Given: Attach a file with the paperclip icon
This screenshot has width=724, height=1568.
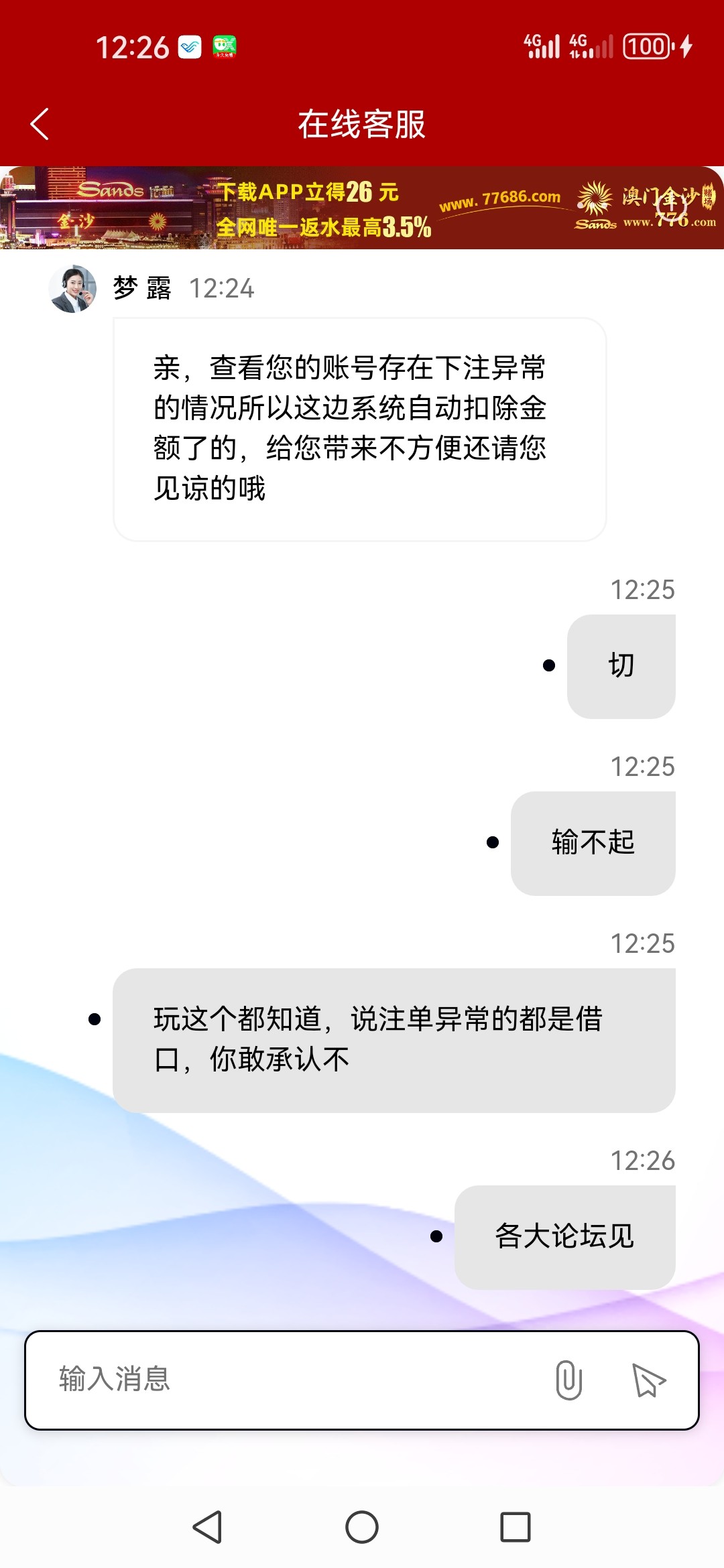Looking at the screenshot, I should 568,1380.
